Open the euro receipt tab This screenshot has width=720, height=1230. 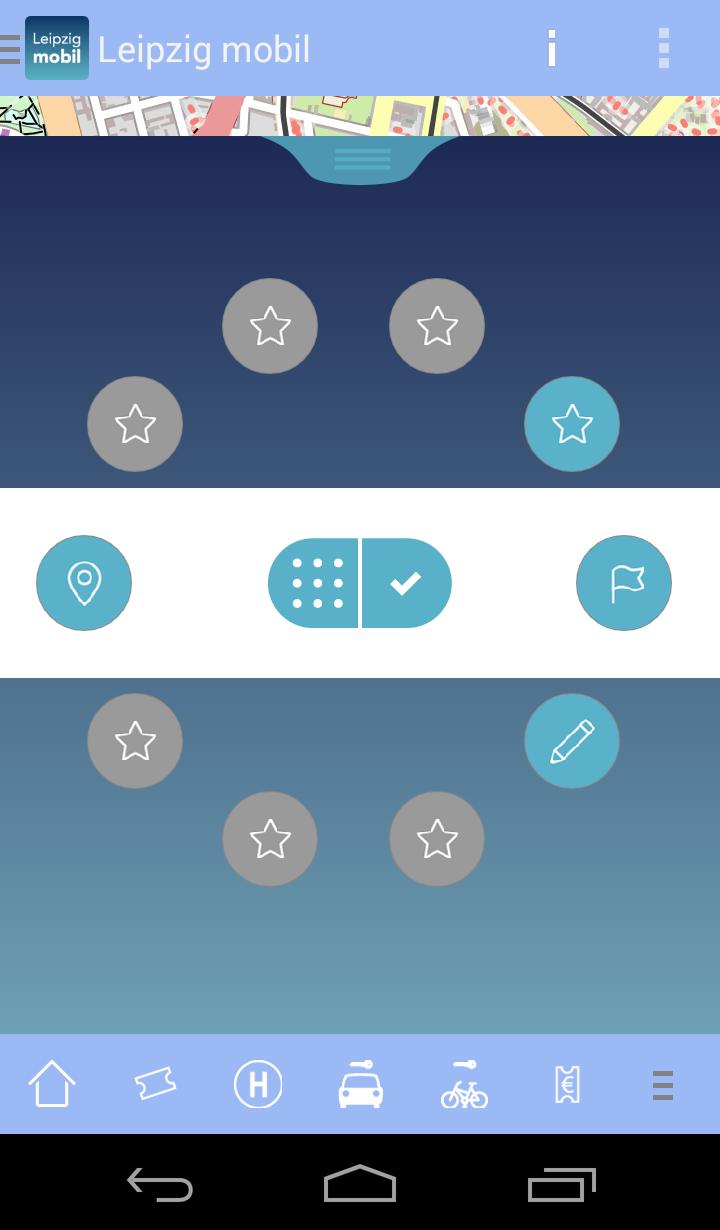567,1084
